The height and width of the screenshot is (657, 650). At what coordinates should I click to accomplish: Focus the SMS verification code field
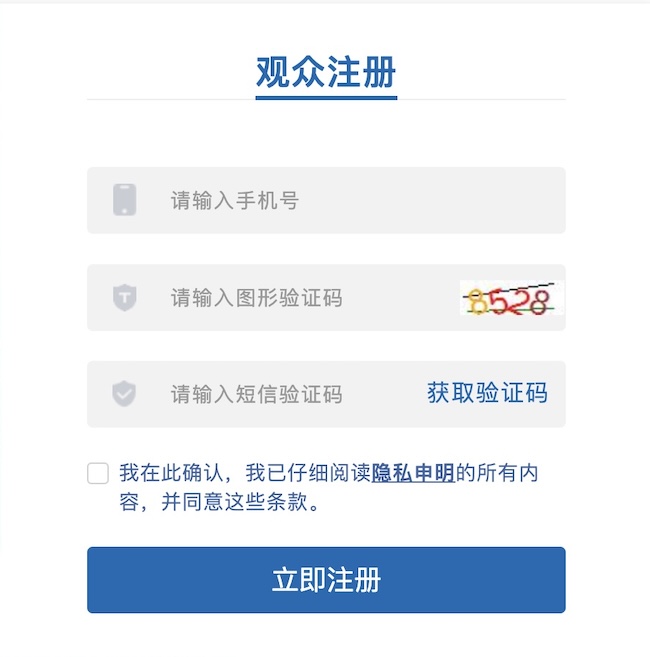[x=280, y=394]
